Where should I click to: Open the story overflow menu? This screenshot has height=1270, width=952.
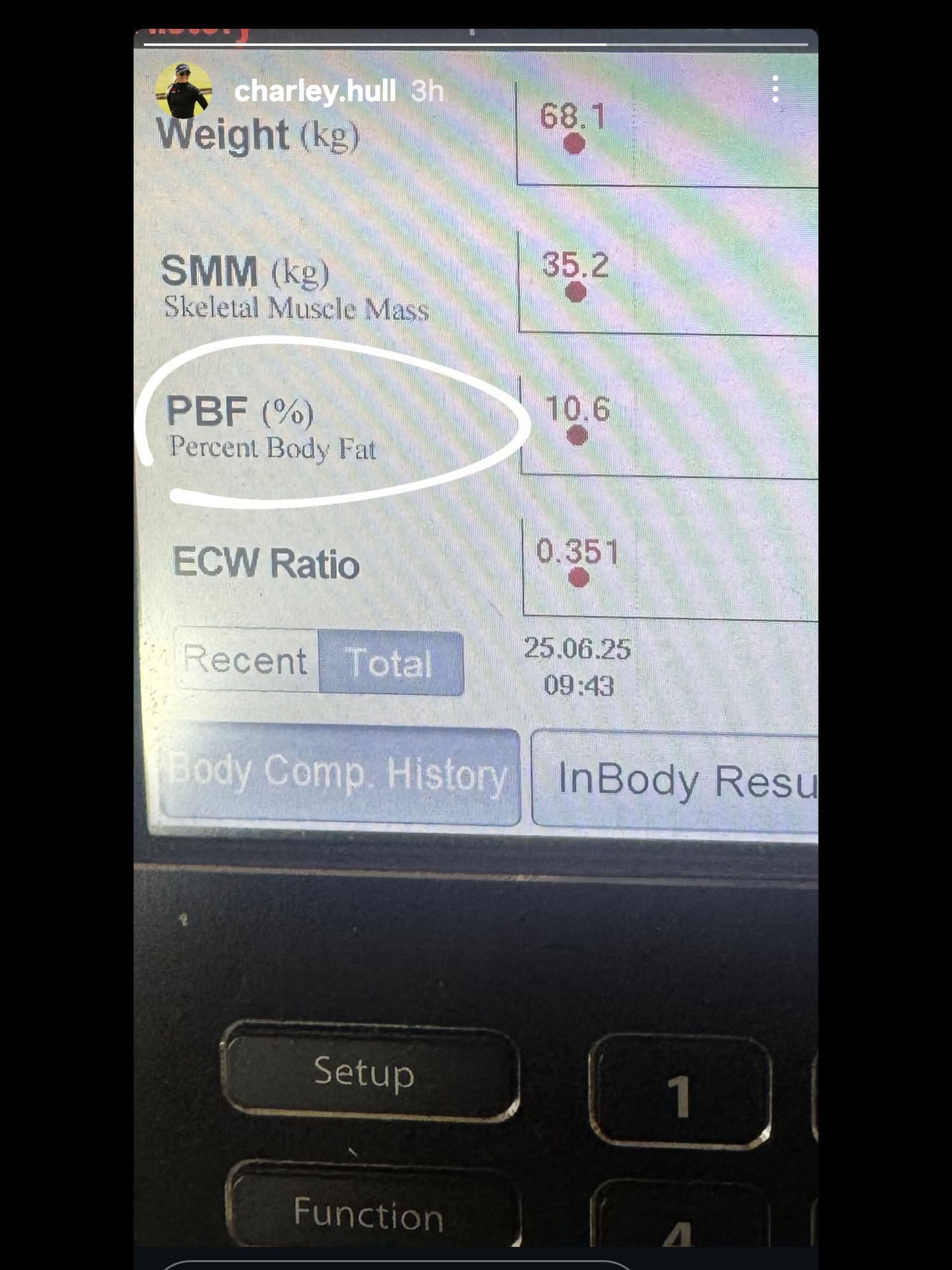click(x=775, y=90)
